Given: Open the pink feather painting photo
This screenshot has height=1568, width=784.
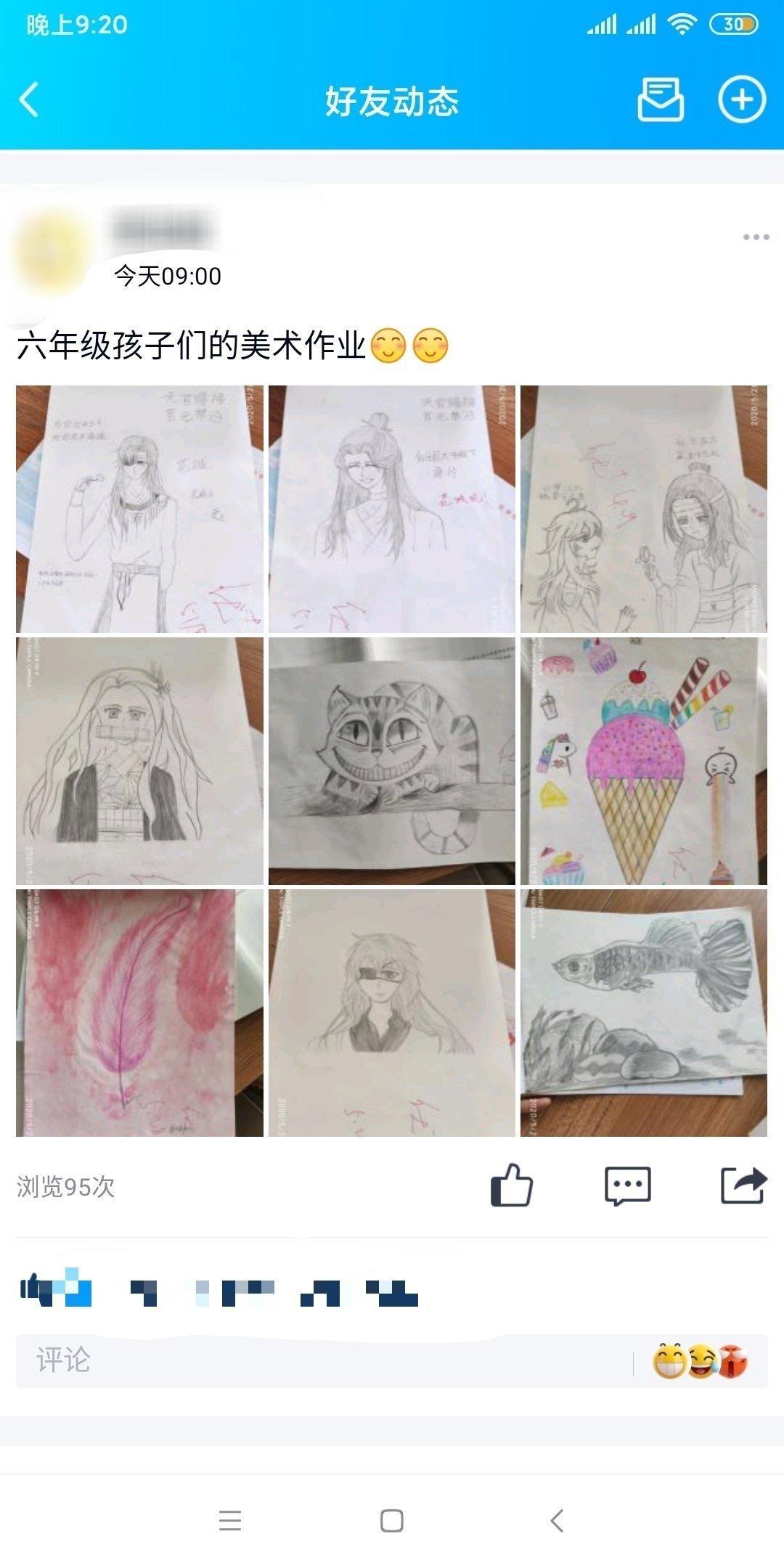Looking at the screenshot, I should [139, 1013].
